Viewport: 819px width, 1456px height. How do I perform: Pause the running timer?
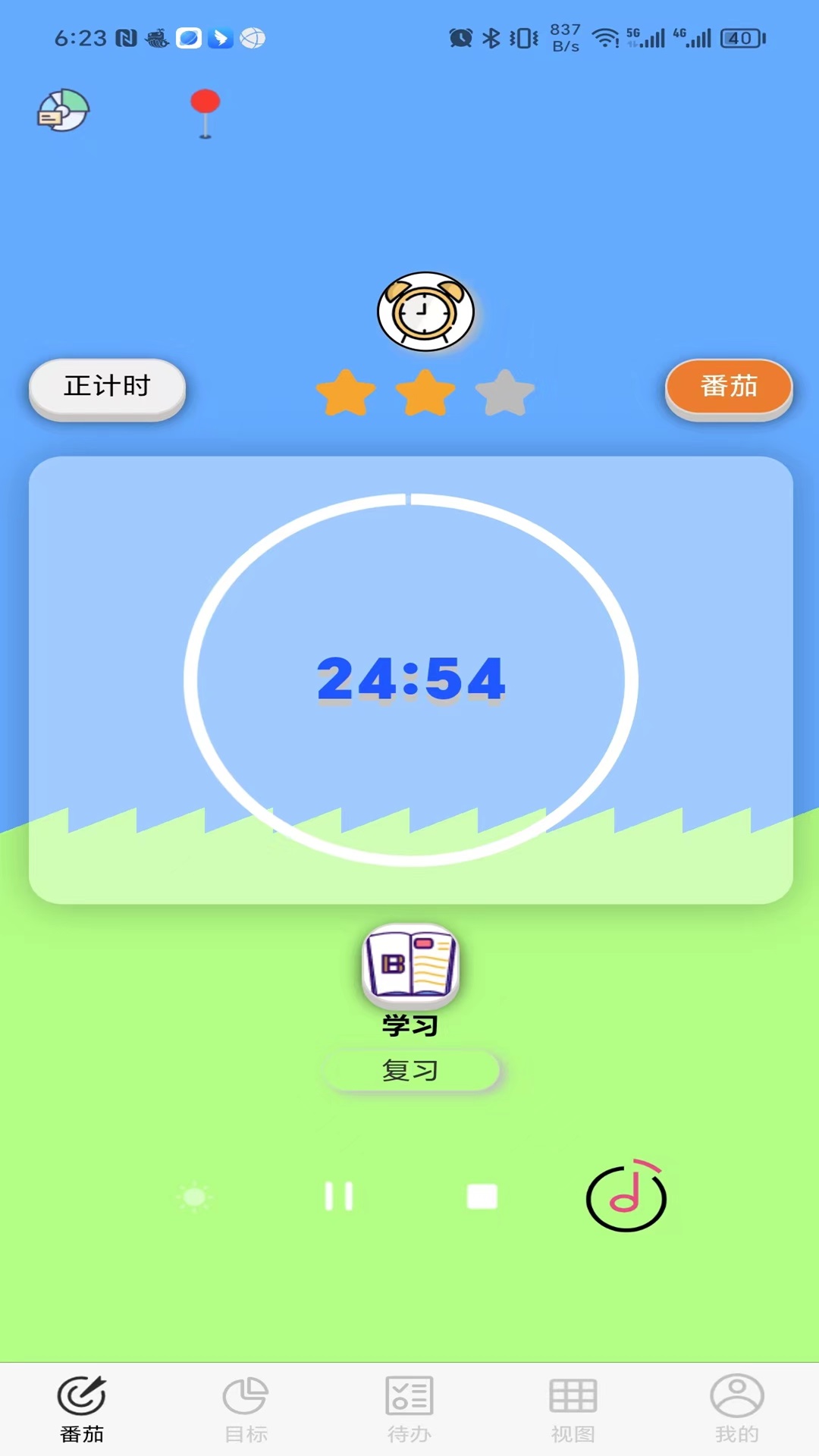click(340, 1197)
